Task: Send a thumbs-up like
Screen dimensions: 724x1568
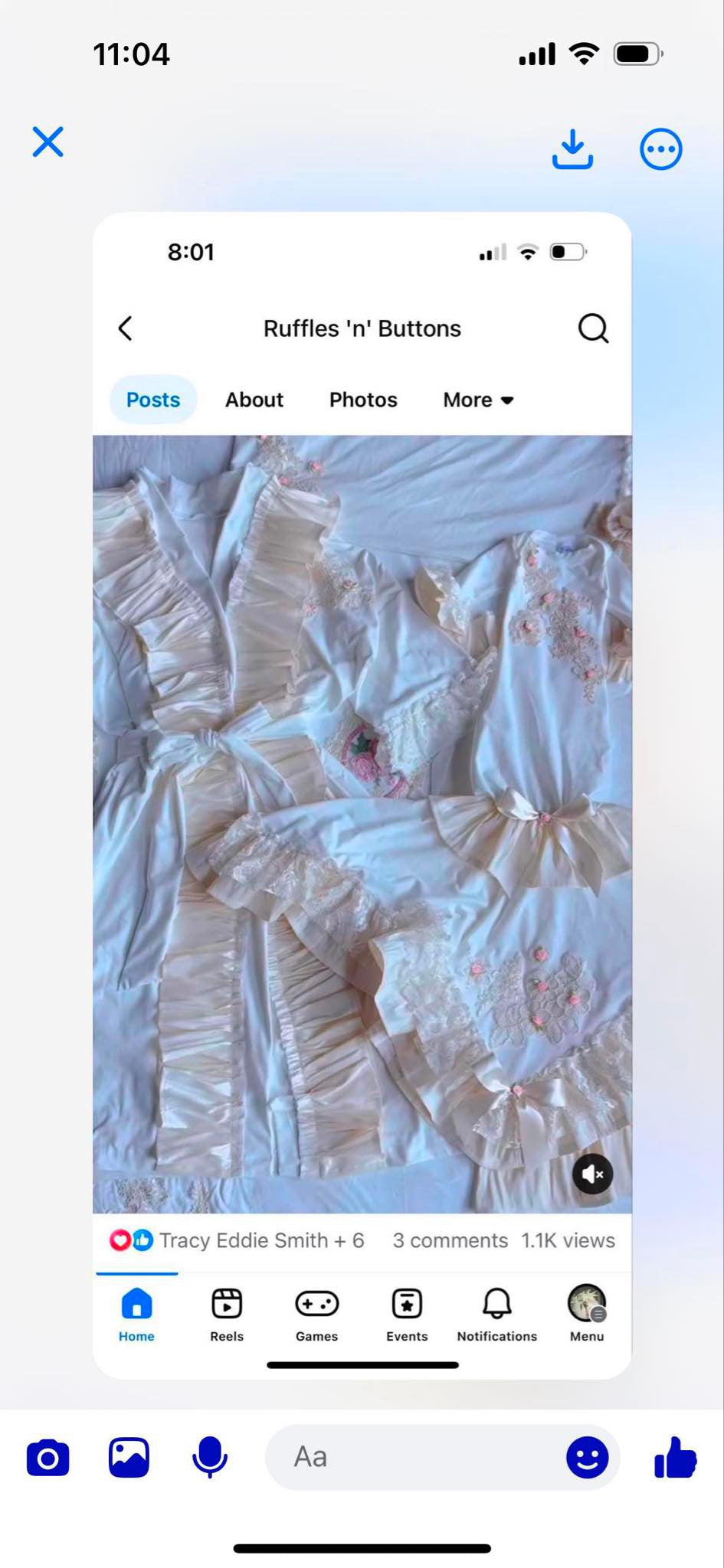Action: 675,1457
